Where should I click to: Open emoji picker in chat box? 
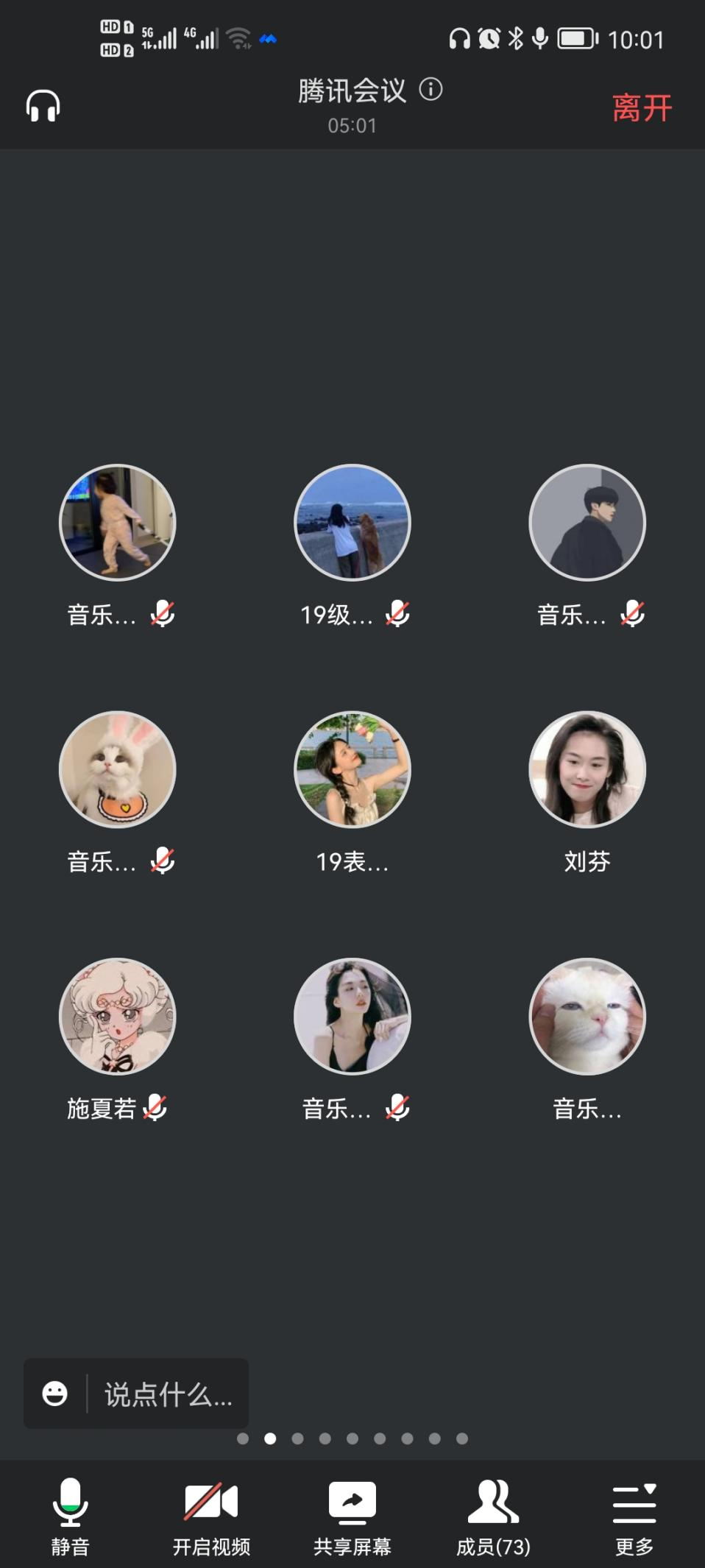55,1394
